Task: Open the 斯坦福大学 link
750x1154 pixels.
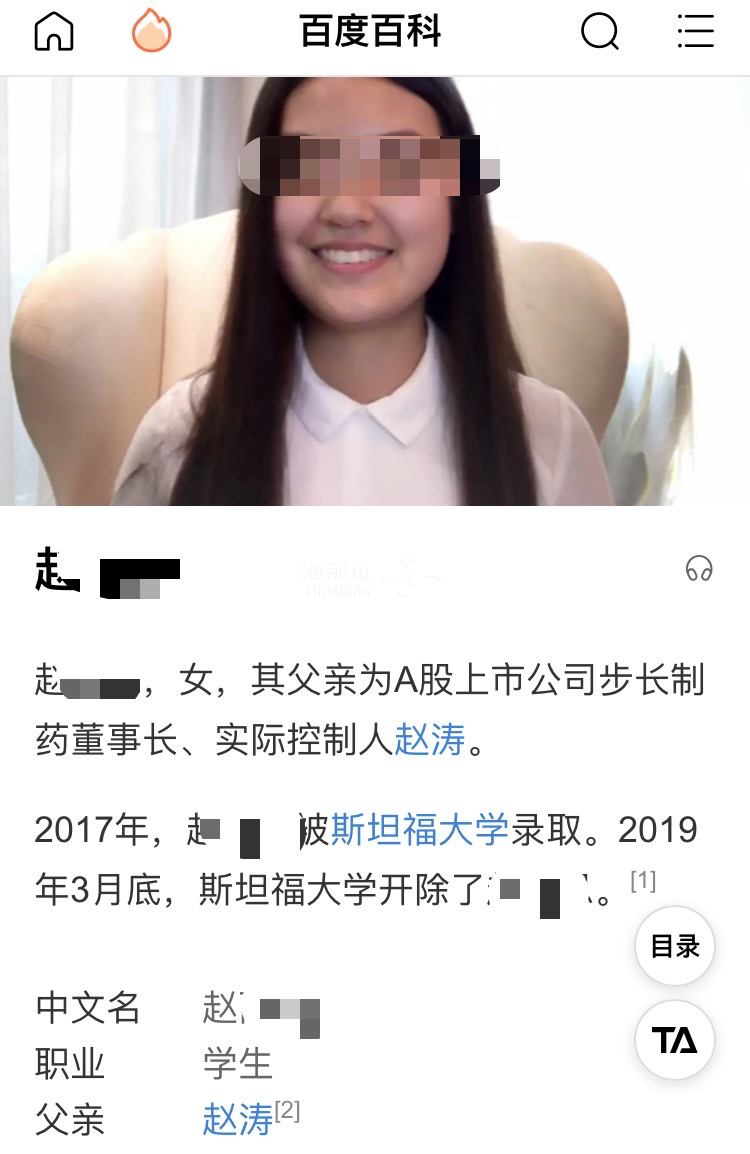Action: click(x=420, y=830)
